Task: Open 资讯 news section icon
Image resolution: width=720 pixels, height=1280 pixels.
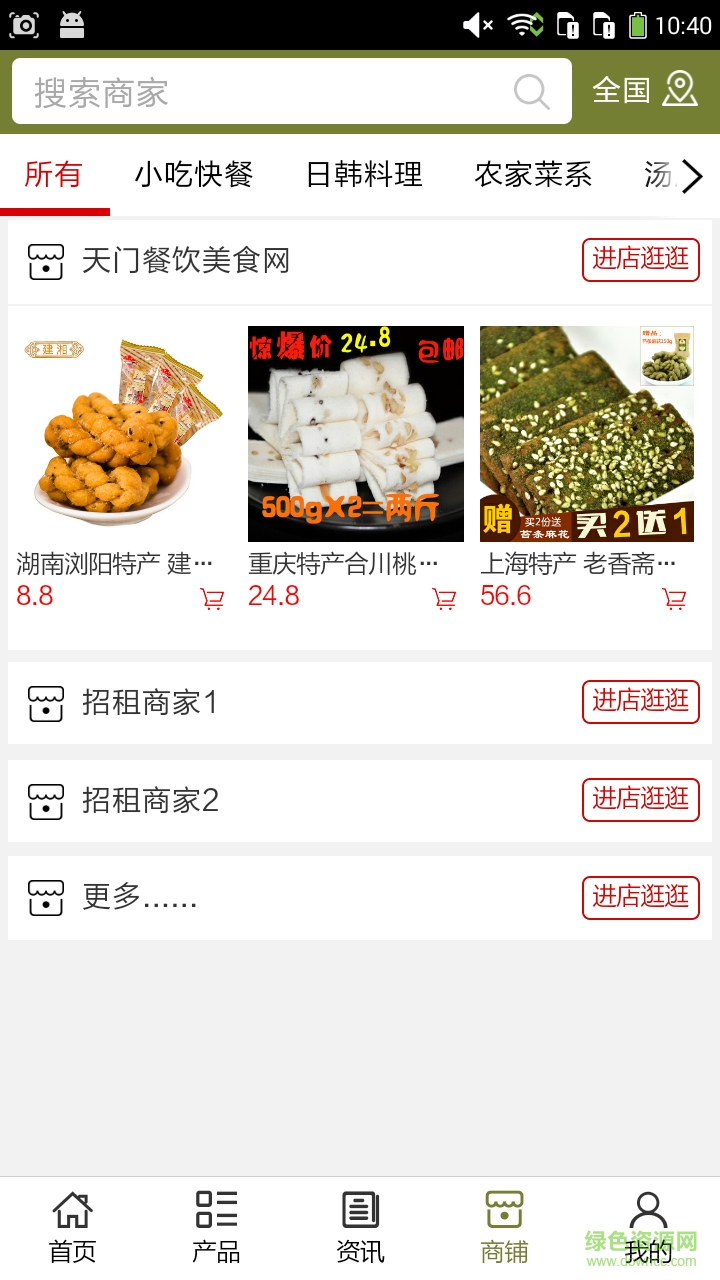Action: coord(360,1210)
